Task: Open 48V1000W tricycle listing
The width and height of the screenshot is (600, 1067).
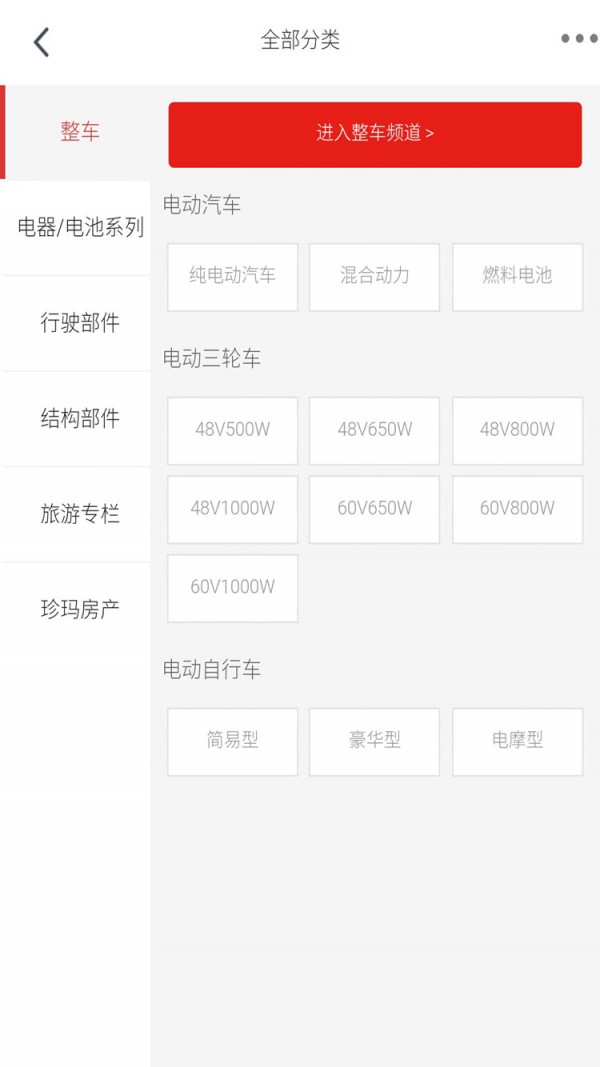Action: click(232, 508)
